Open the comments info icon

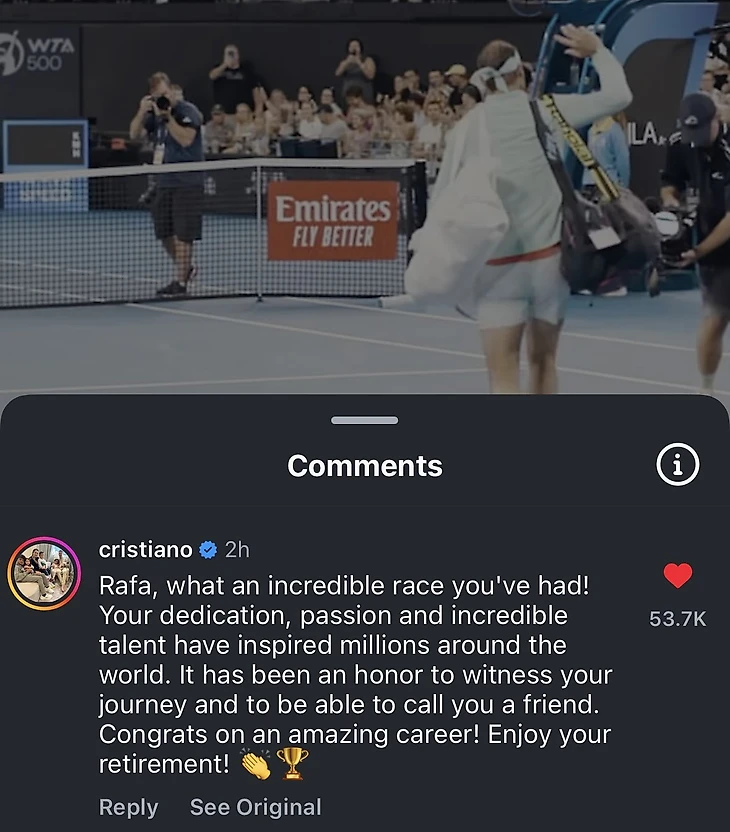pyautogui.click(x=677, y=465)
